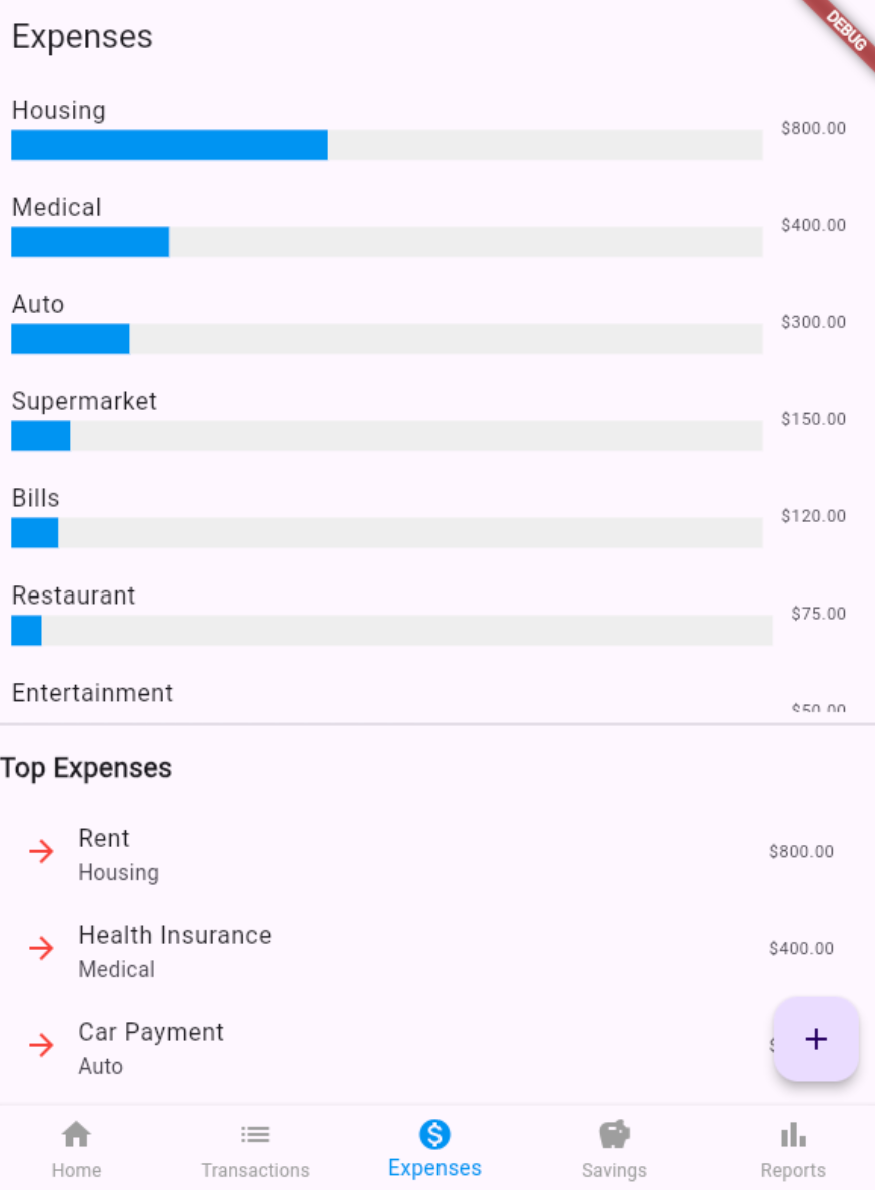This screenshot has height=1190, width=875.
Task: Go to the Home tab
Action: tap(77, 1148)
